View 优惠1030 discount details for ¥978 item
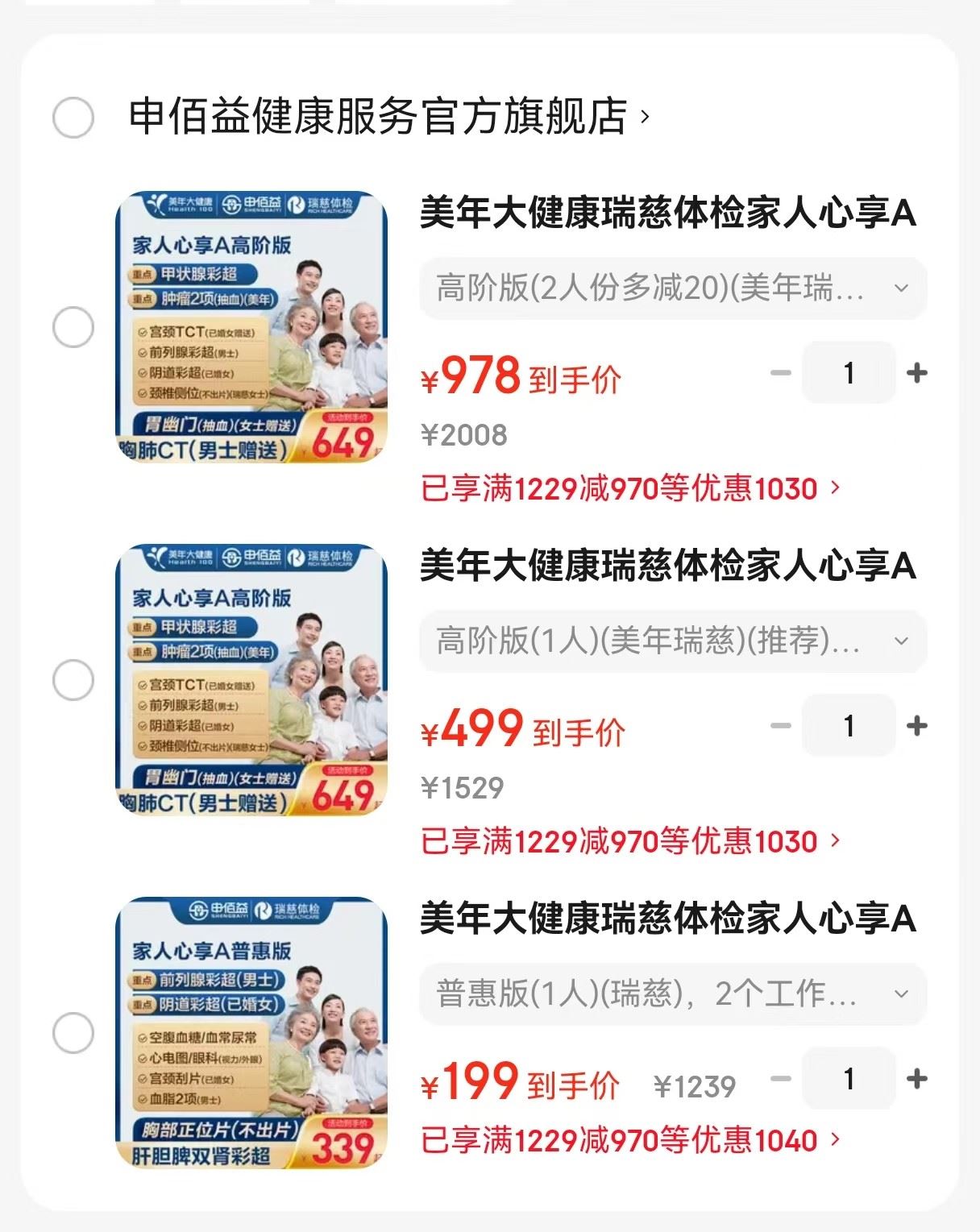Viewport: 980px width, 1232px height. pyautogui.click(x=630, y=488)
